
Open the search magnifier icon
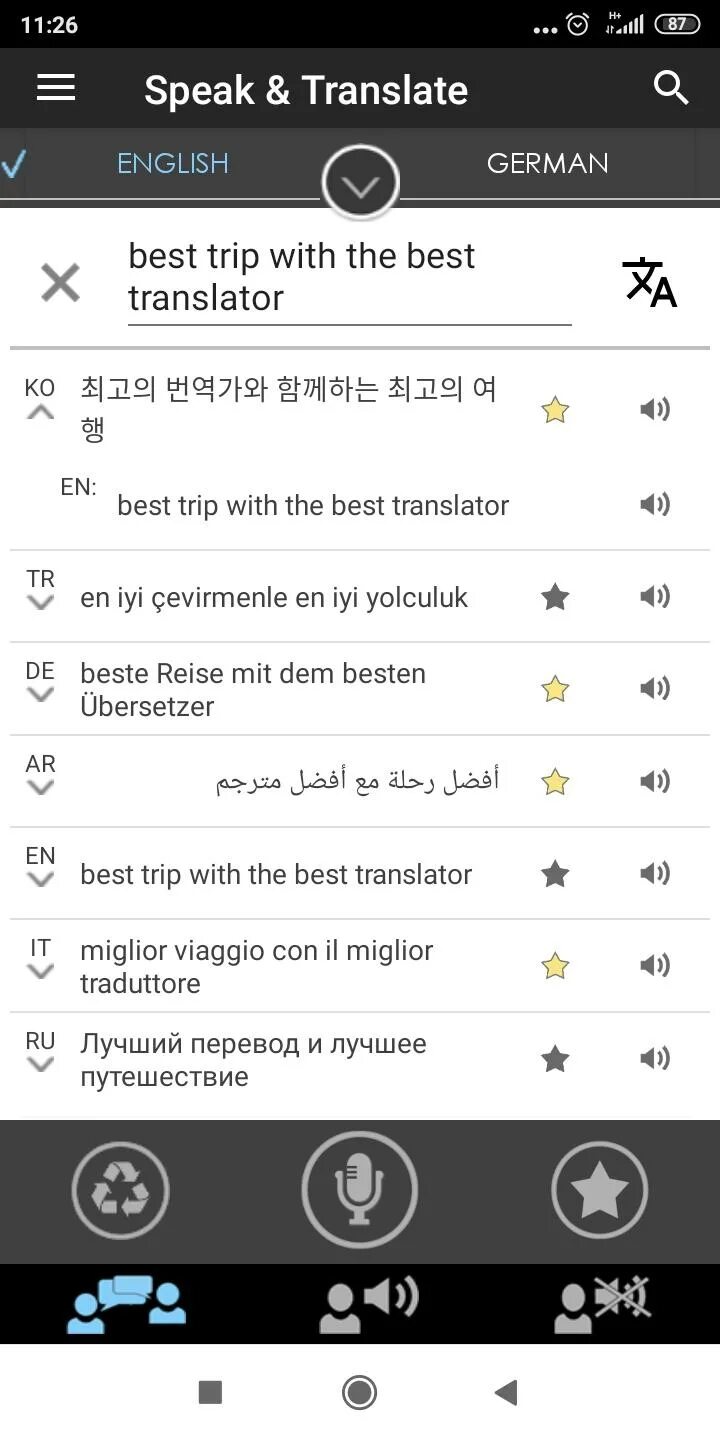(x=671, y=88)
